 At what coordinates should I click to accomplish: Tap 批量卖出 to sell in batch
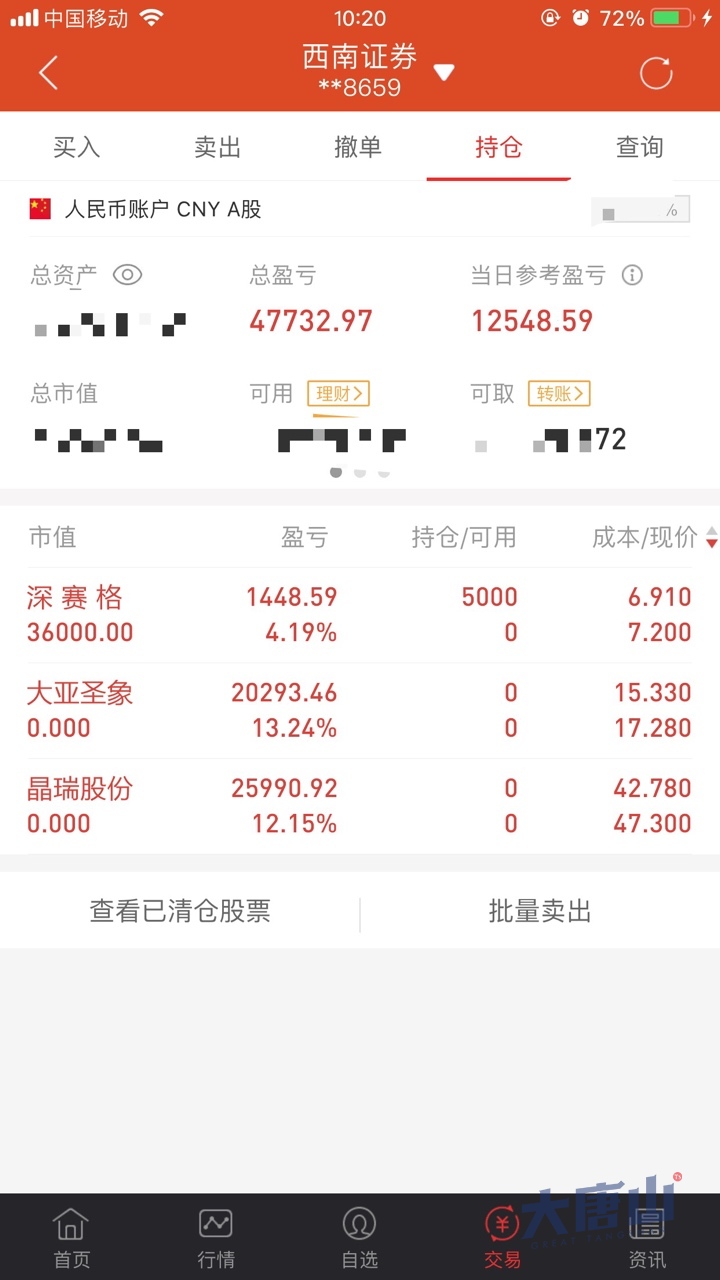pyautogui.click(x=540, y=911)
